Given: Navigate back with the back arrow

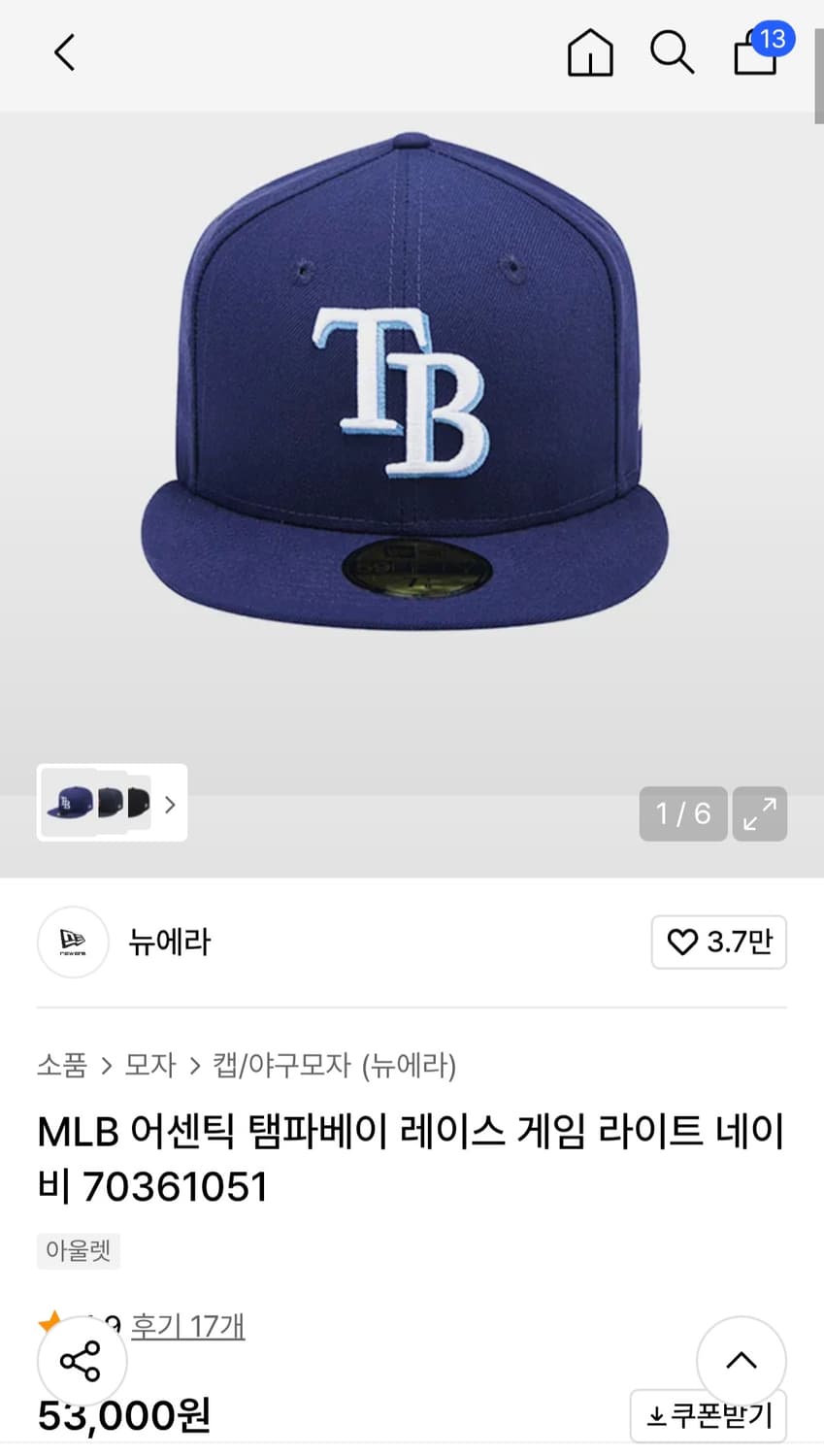Looking at the screenshot, I should pos(63,53).
